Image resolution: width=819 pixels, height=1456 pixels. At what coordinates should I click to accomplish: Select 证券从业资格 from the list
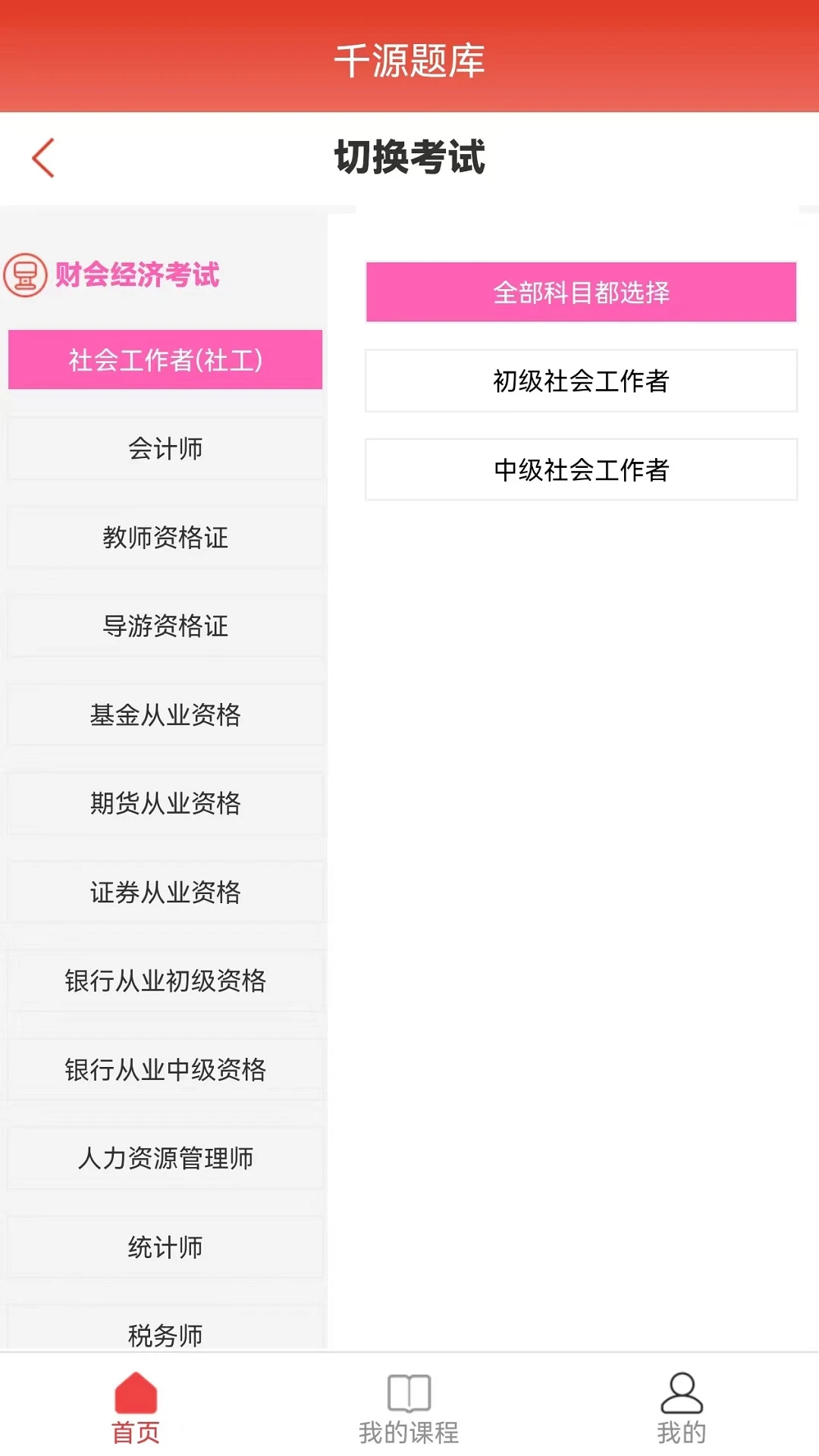165,892
